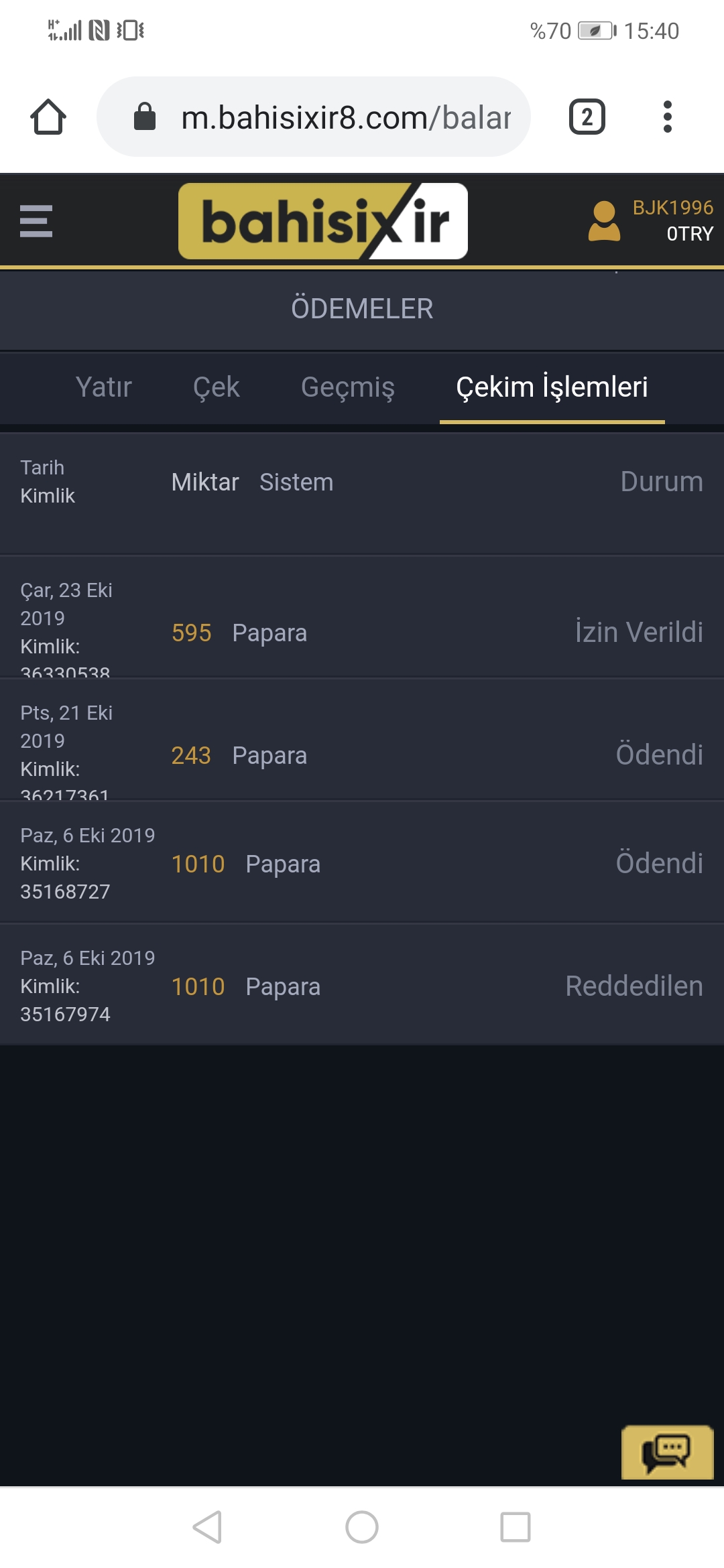This screenshot has width=724, height=1568.
Task: Click the 0TRY balance display
Action: click(689, 235)
